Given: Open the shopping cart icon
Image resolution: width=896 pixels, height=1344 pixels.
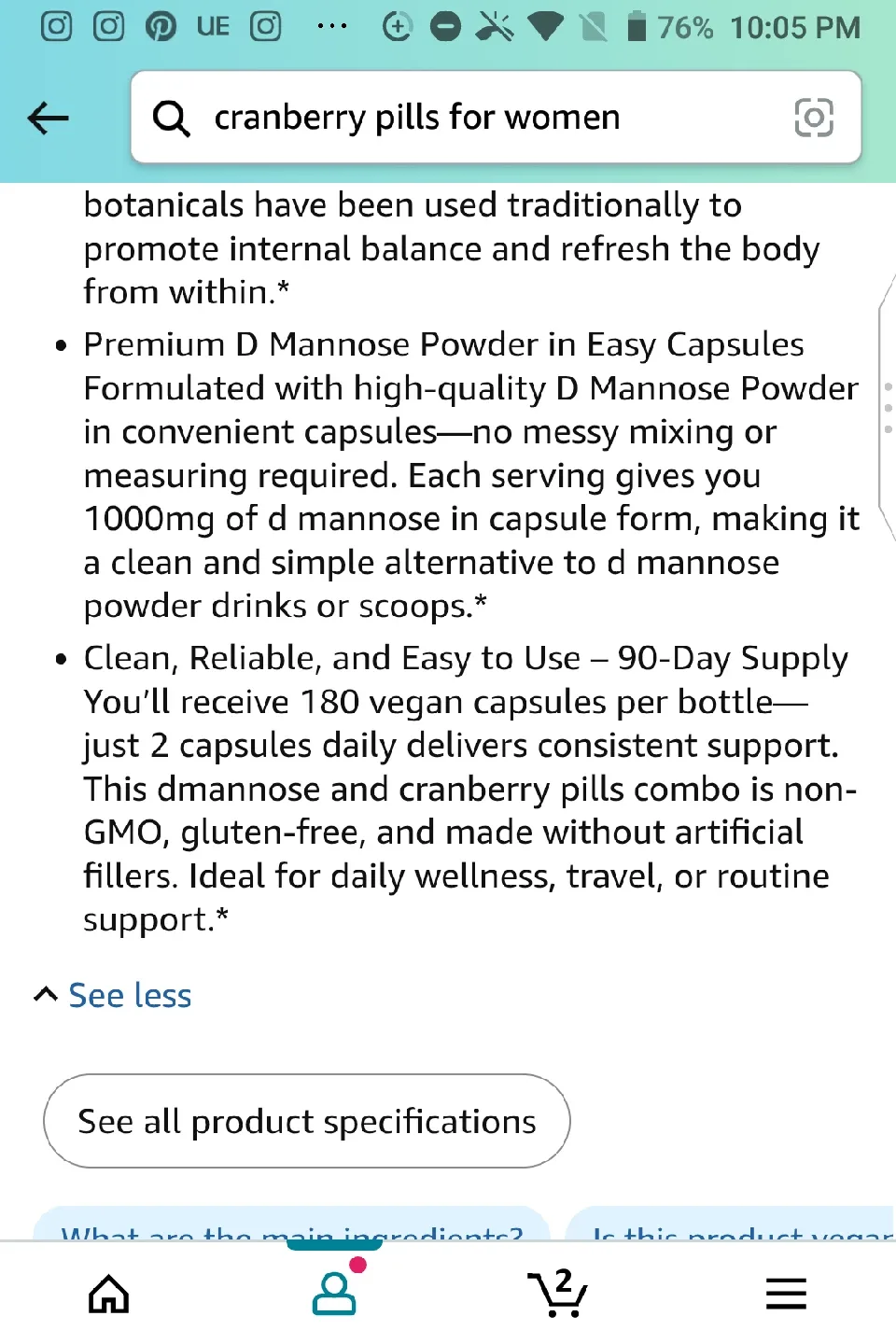Looking at the screenshot, I should coord(558,1294).
